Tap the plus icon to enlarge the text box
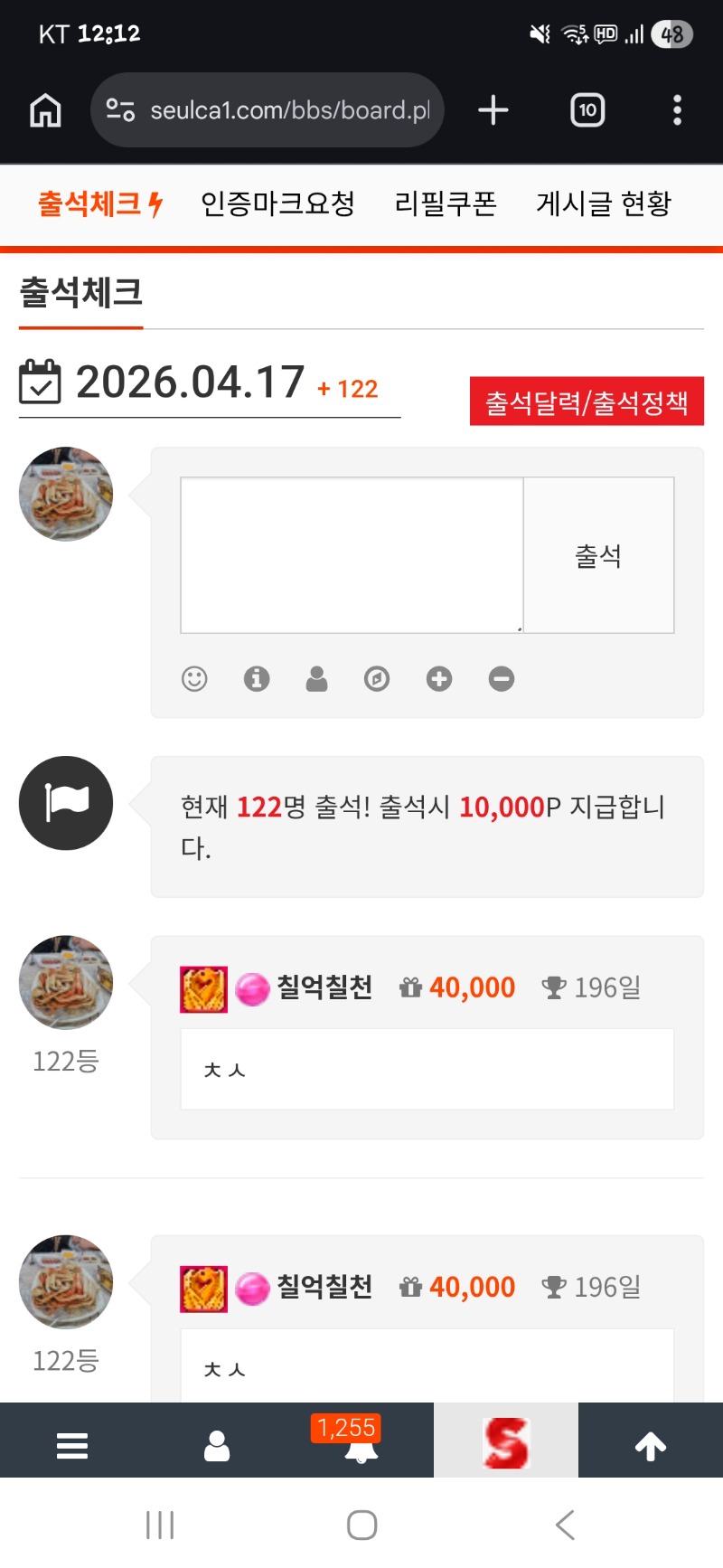 point(439,678)
